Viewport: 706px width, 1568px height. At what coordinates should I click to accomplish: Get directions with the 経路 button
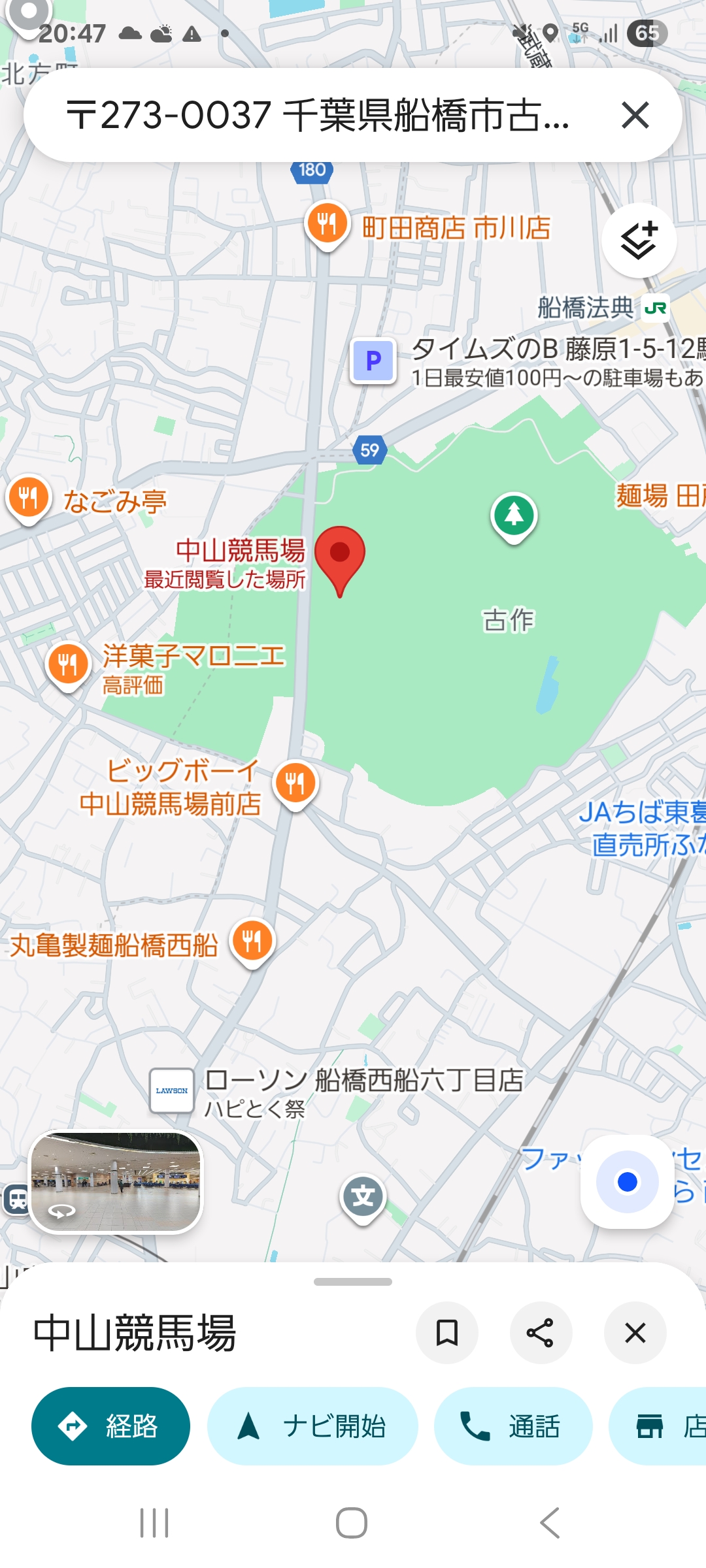pos(110,1426)
